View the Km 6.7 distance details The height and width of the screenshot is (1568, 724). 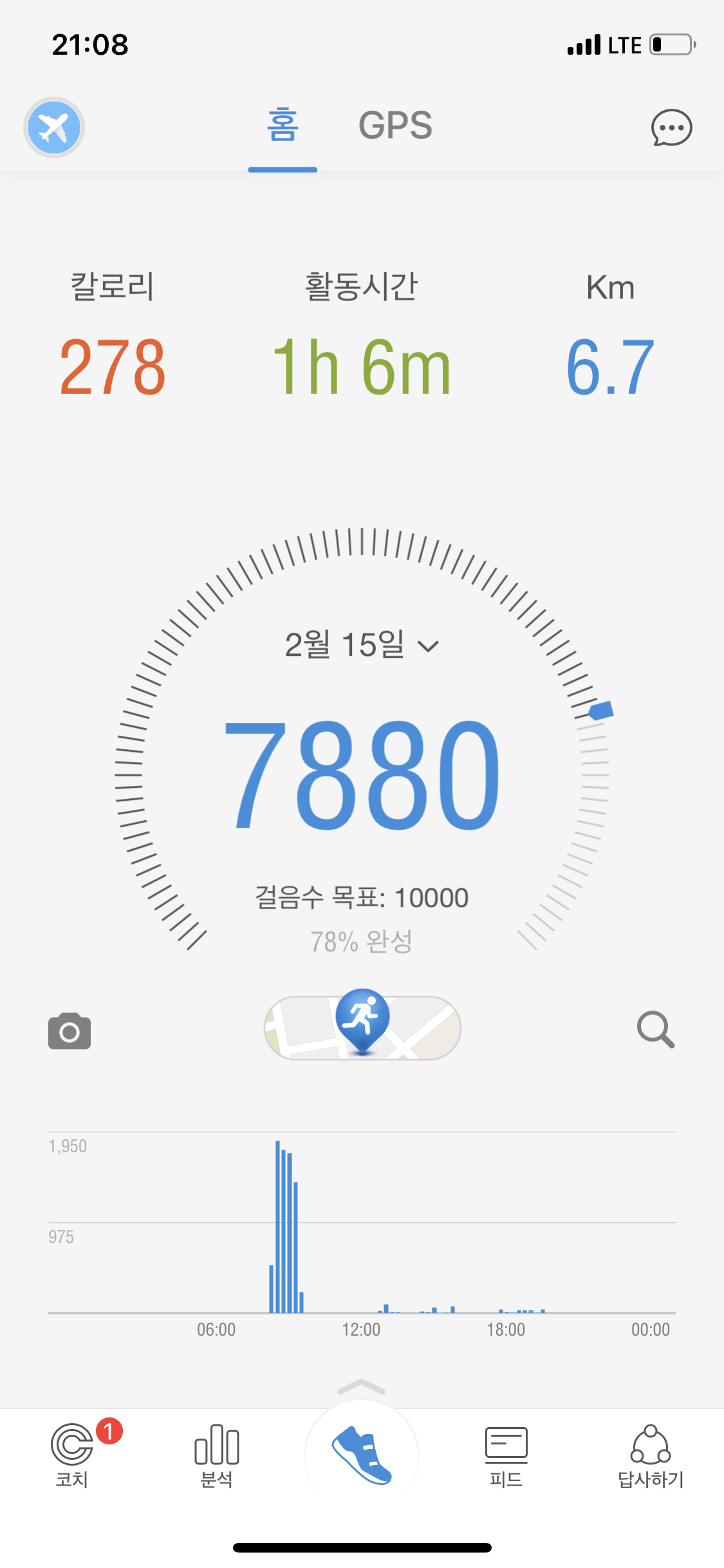click(610, 335)
